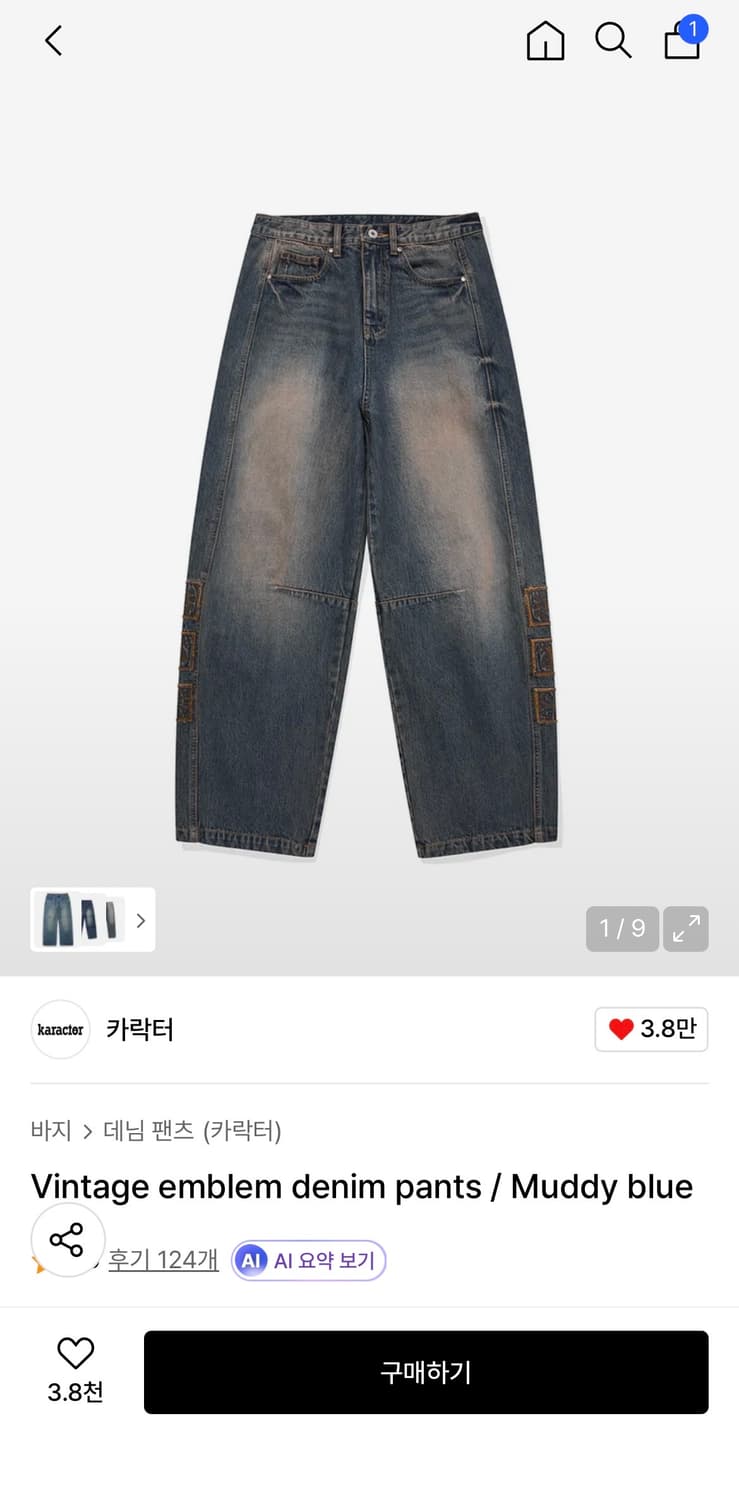Screen dimensions: 739x1500
Task: Expand photo to fullscreen with enlarge icon
Action: pyautogui.click(x=686, y=929)
